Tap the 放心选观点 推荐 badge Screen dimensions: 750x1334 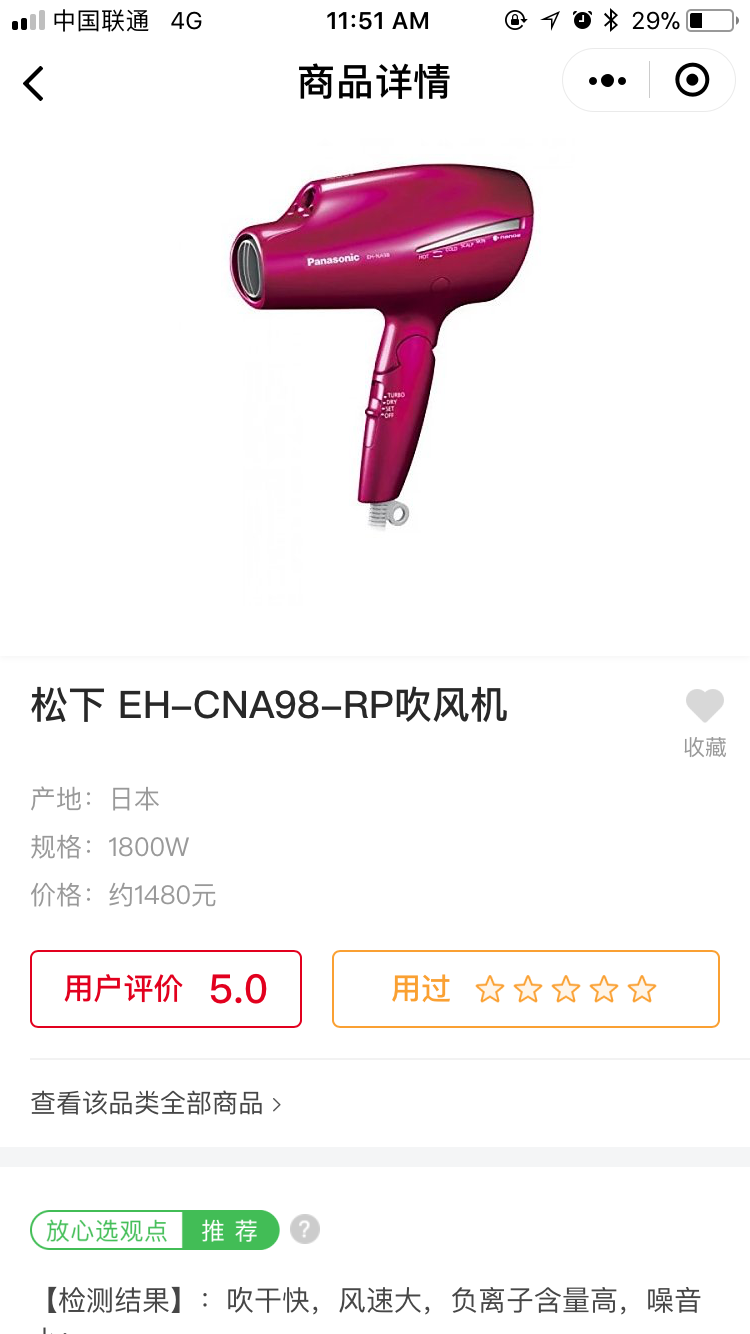click(155, 1230)
